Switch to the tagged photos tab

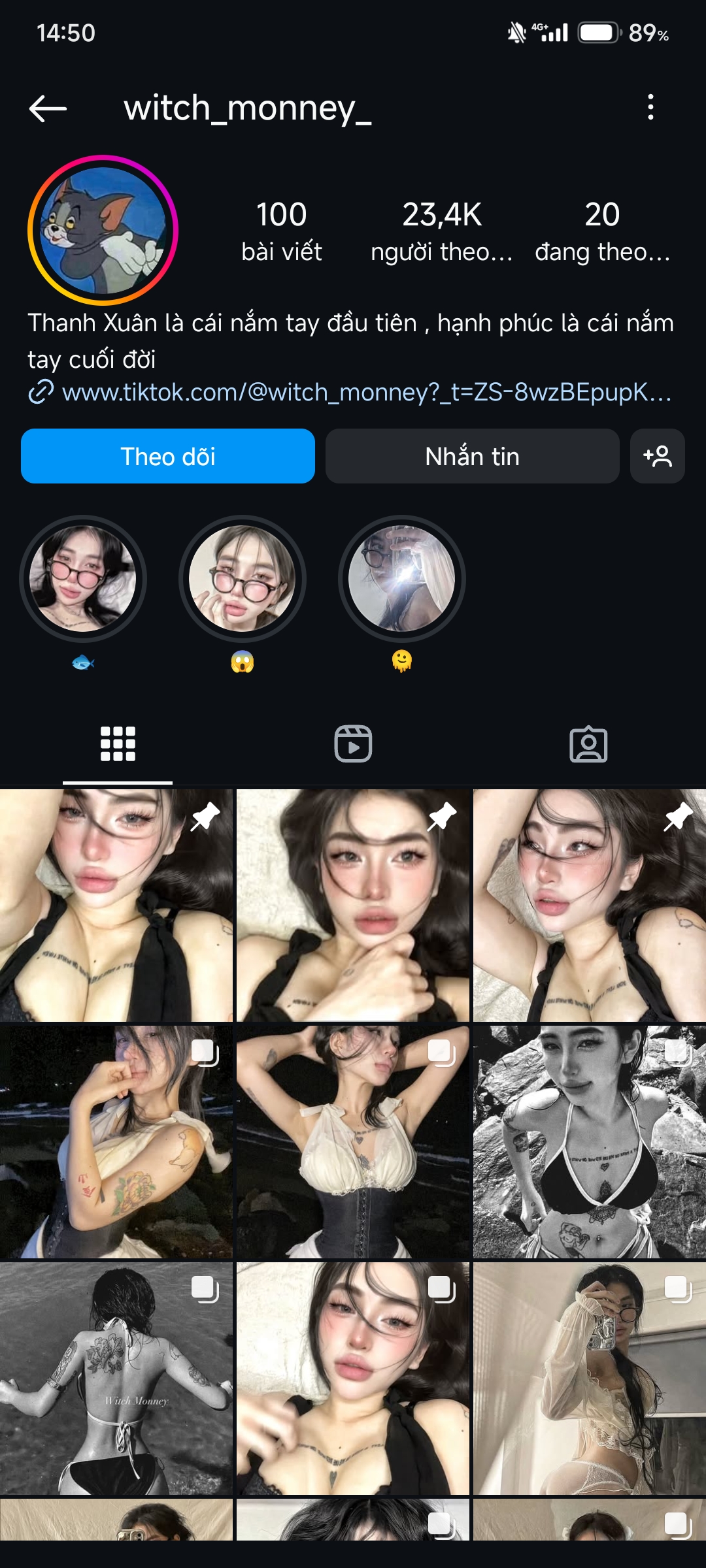tap(588, 744)
